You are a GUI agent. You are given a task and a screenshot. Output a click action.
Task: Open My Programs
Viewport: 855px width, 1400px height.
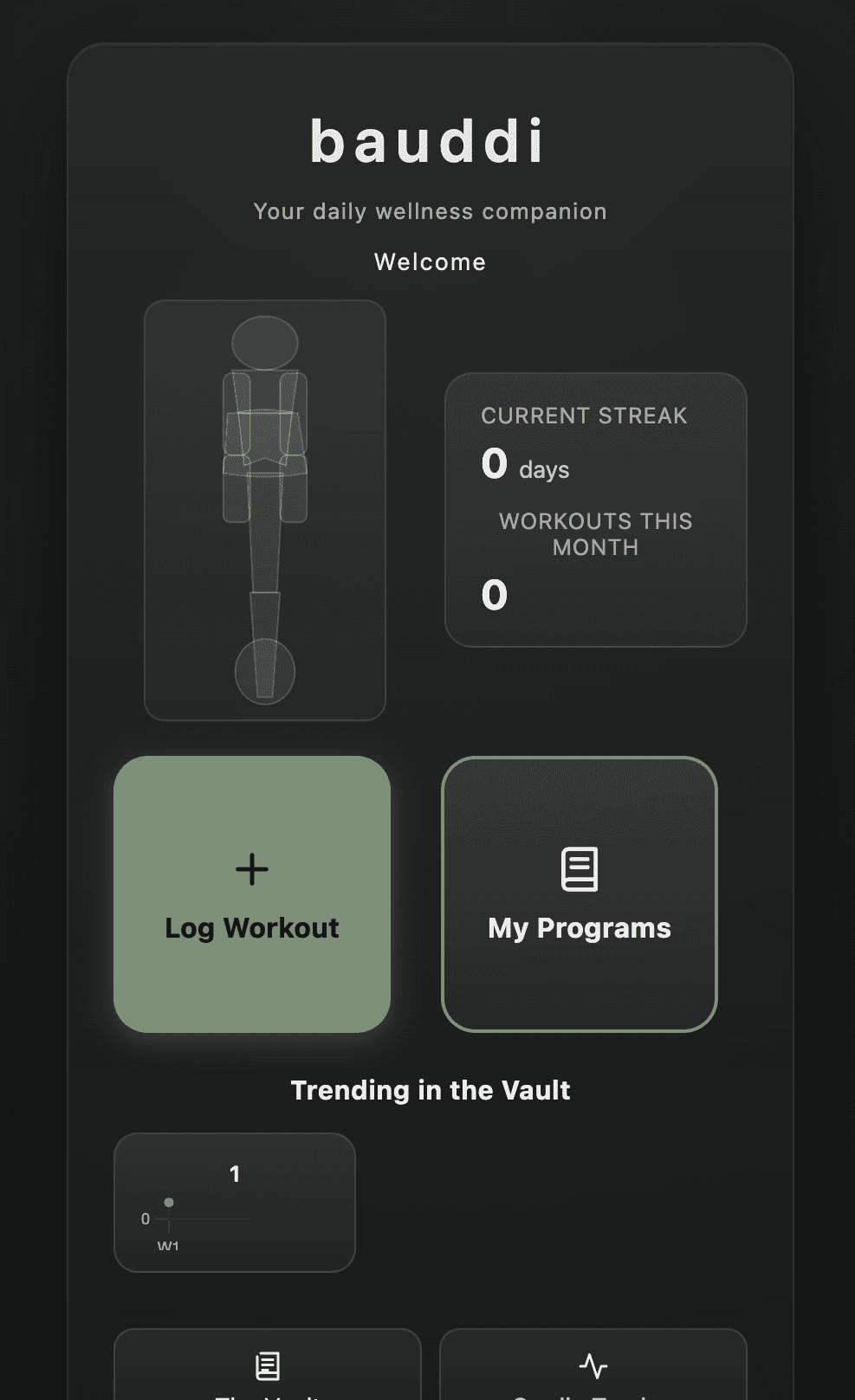[580, 894]
